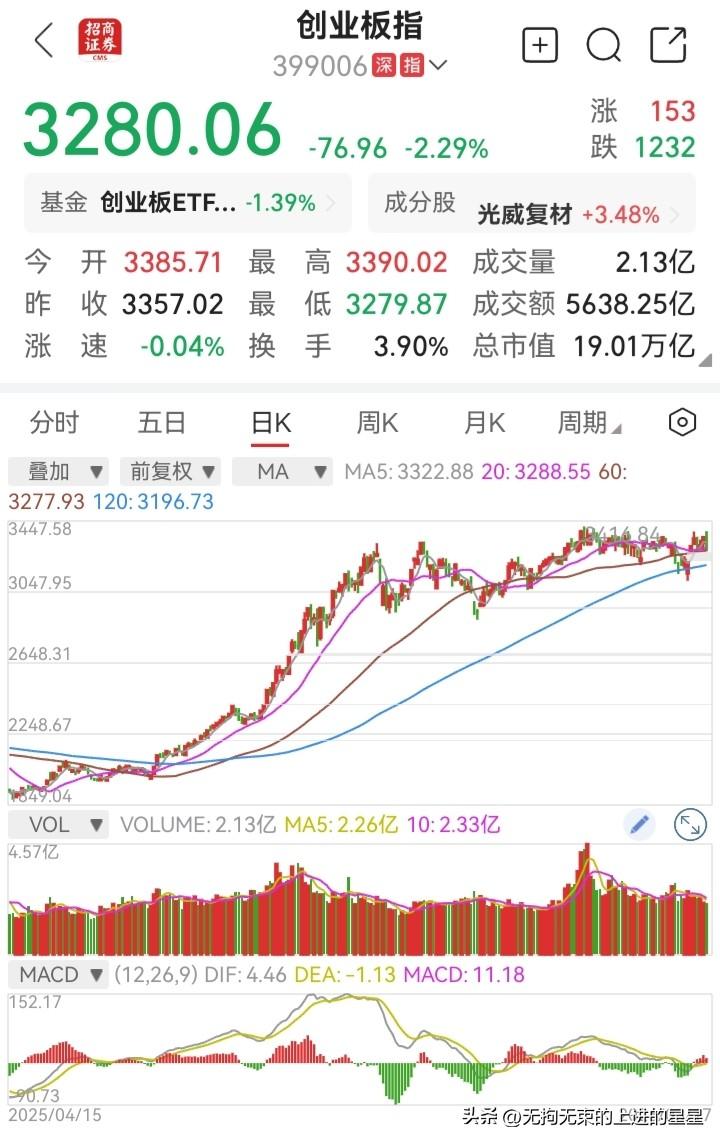Switch to the 月K chart tab
The image size is (720, 1142).
click(485, 422)
